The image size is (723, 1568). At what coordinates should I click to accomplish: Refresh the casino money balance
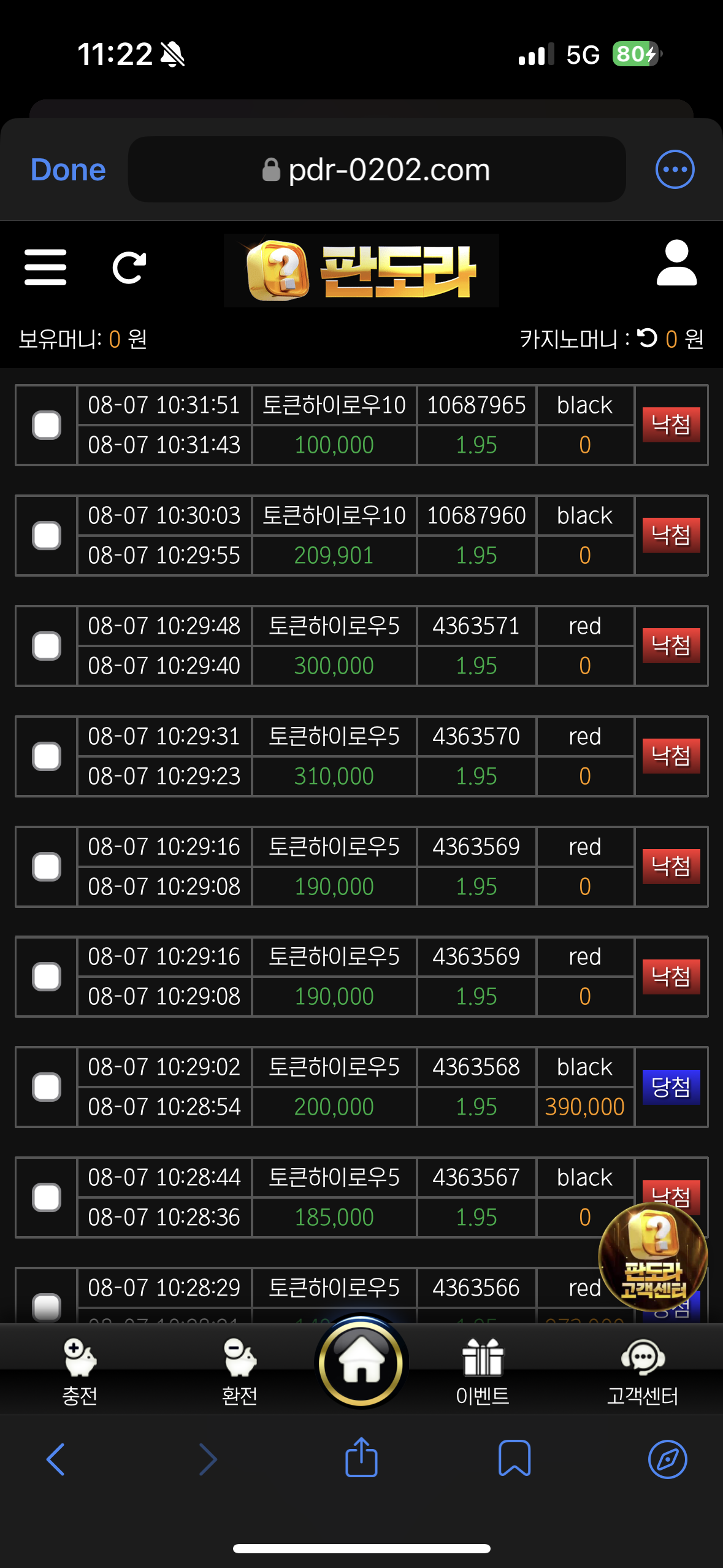(x=647, y=338)
